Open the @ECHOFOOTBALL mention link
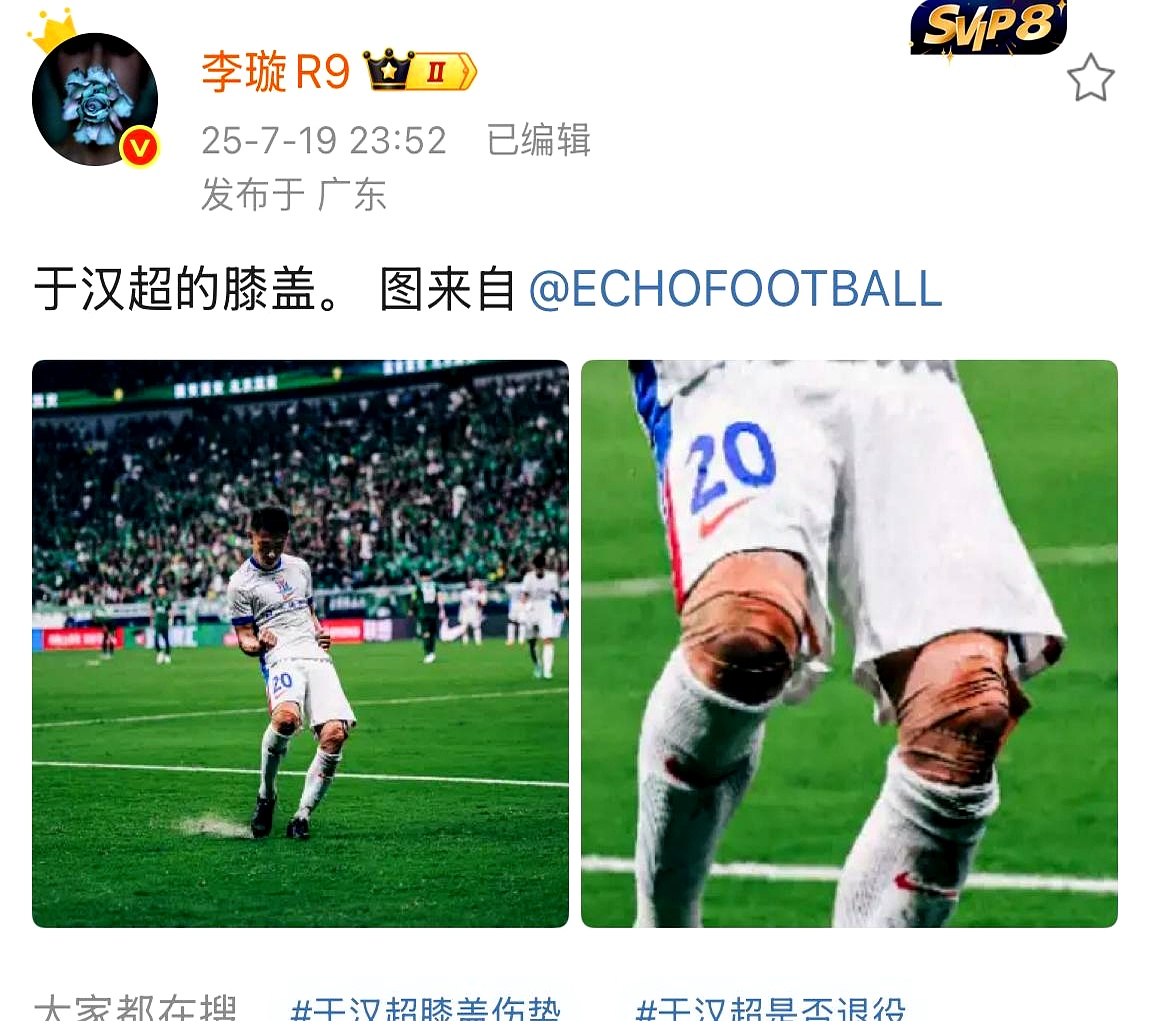This screenshot has width=1160, height=1021. pyautogui.click(x=735, y=290)
